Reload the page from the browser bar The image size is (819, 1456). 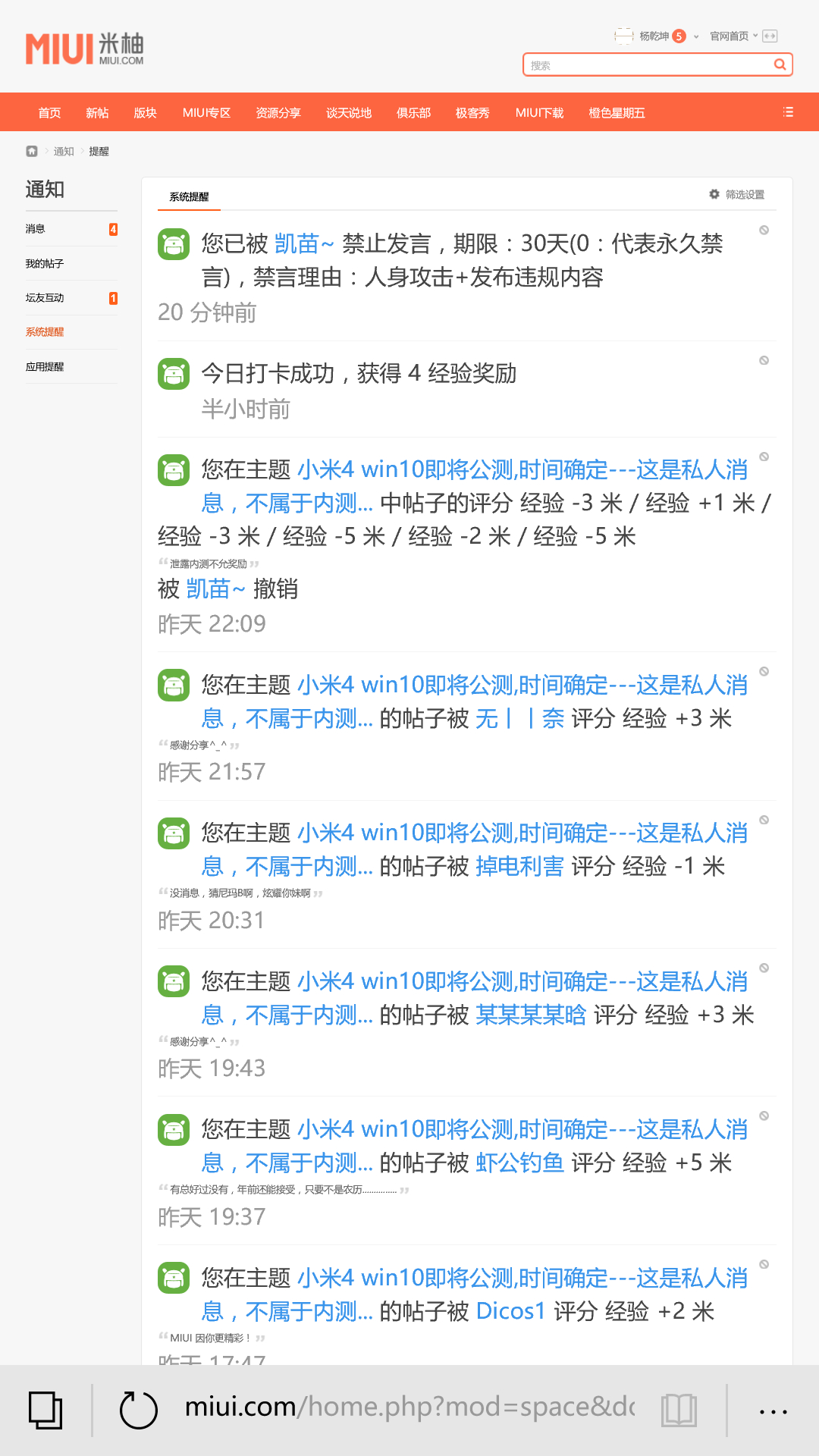(x=138, y=1410)
